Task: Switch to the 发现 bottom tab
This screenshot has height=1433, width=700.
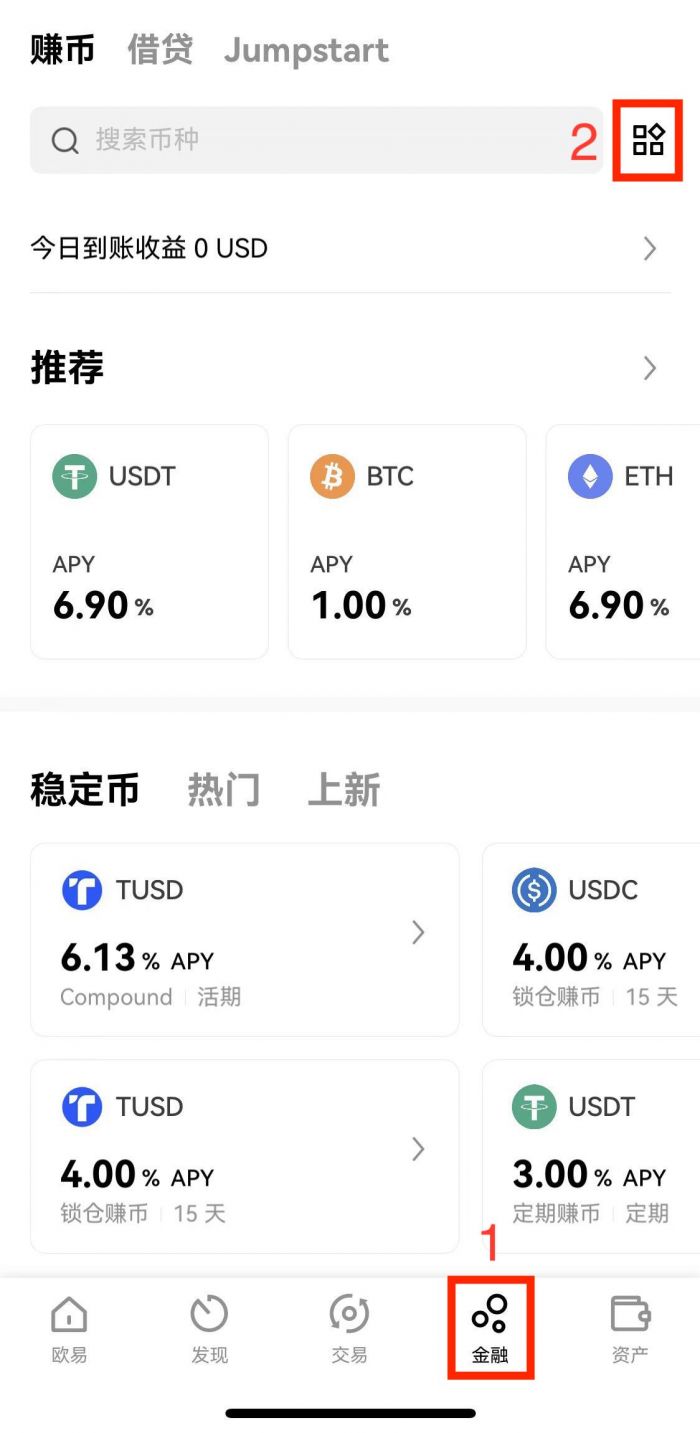Action: [209, 1329]
